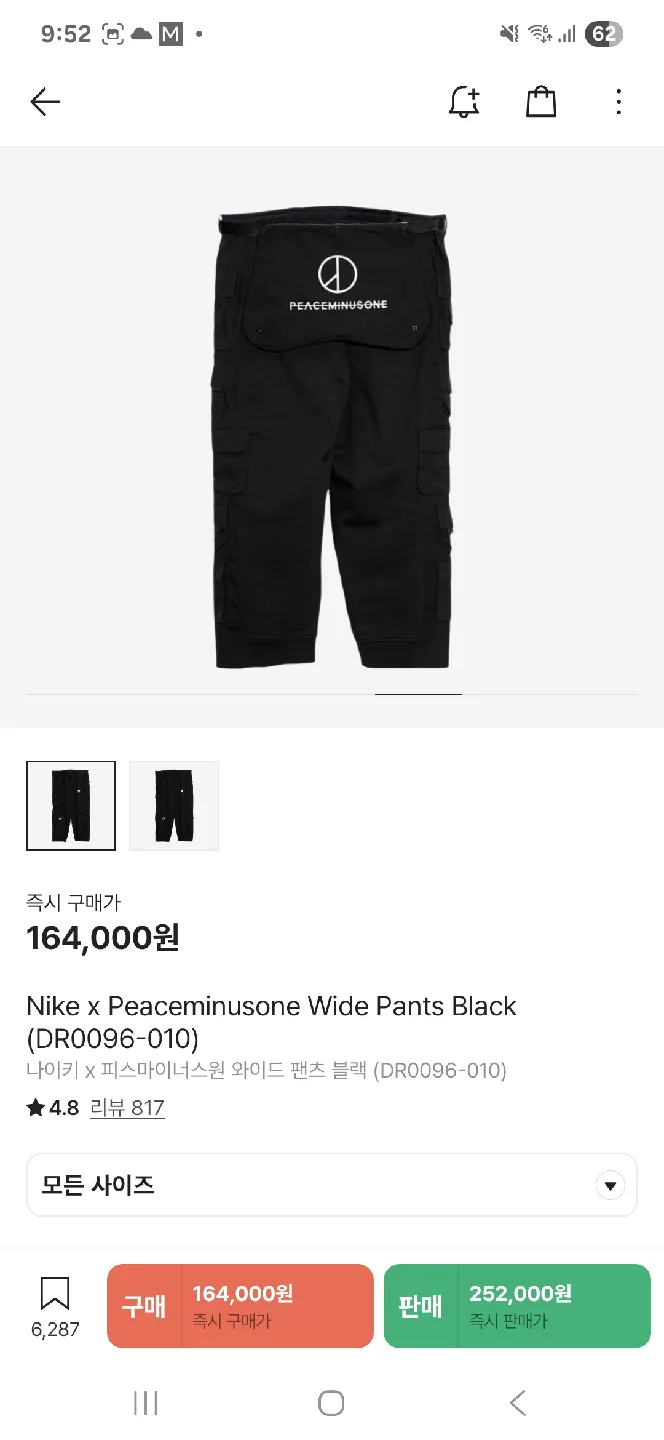Select the second product thumbnail
664x1440 pixels.
coord(174,806)
